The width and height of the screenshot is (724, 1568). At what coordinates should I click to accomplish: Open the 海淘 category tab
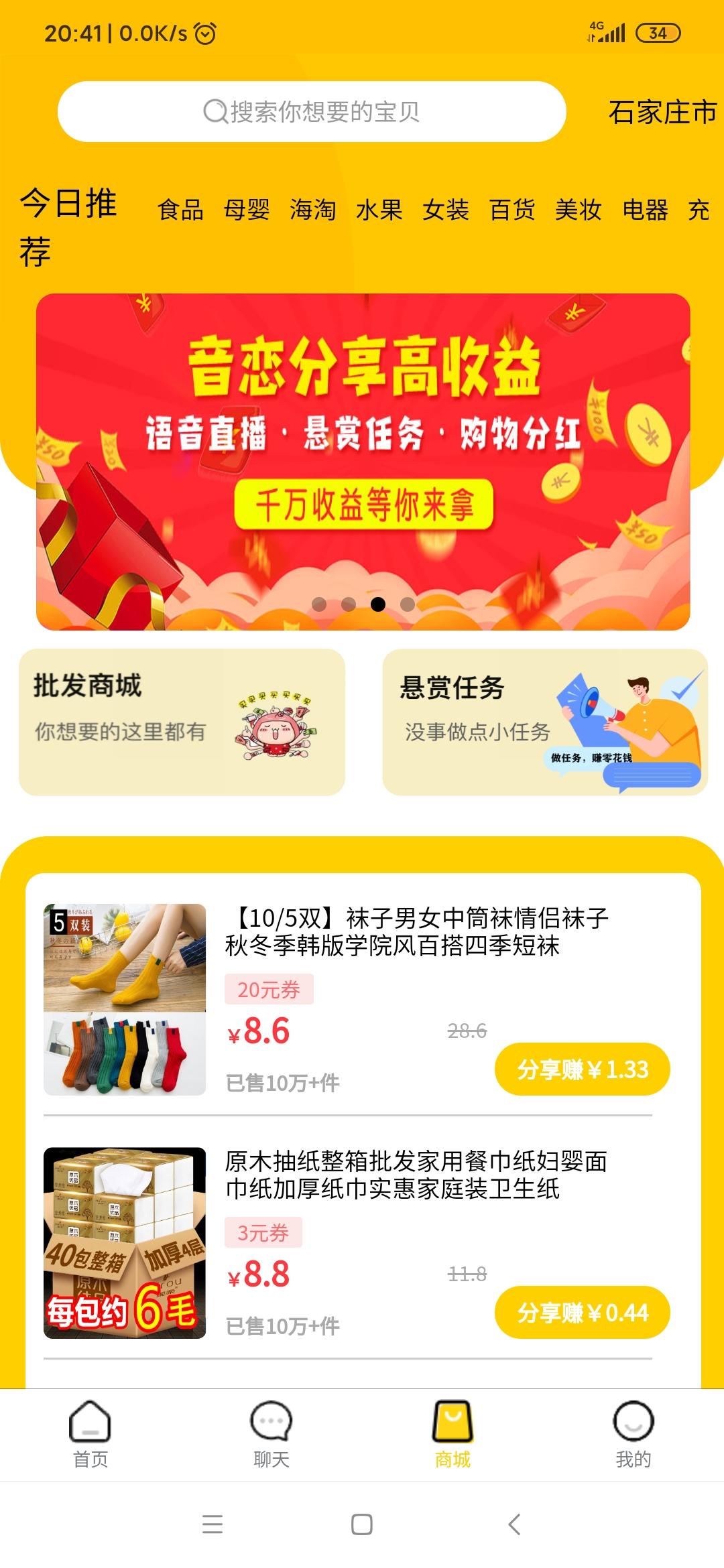pyautogui.click(x=313, y=210)
